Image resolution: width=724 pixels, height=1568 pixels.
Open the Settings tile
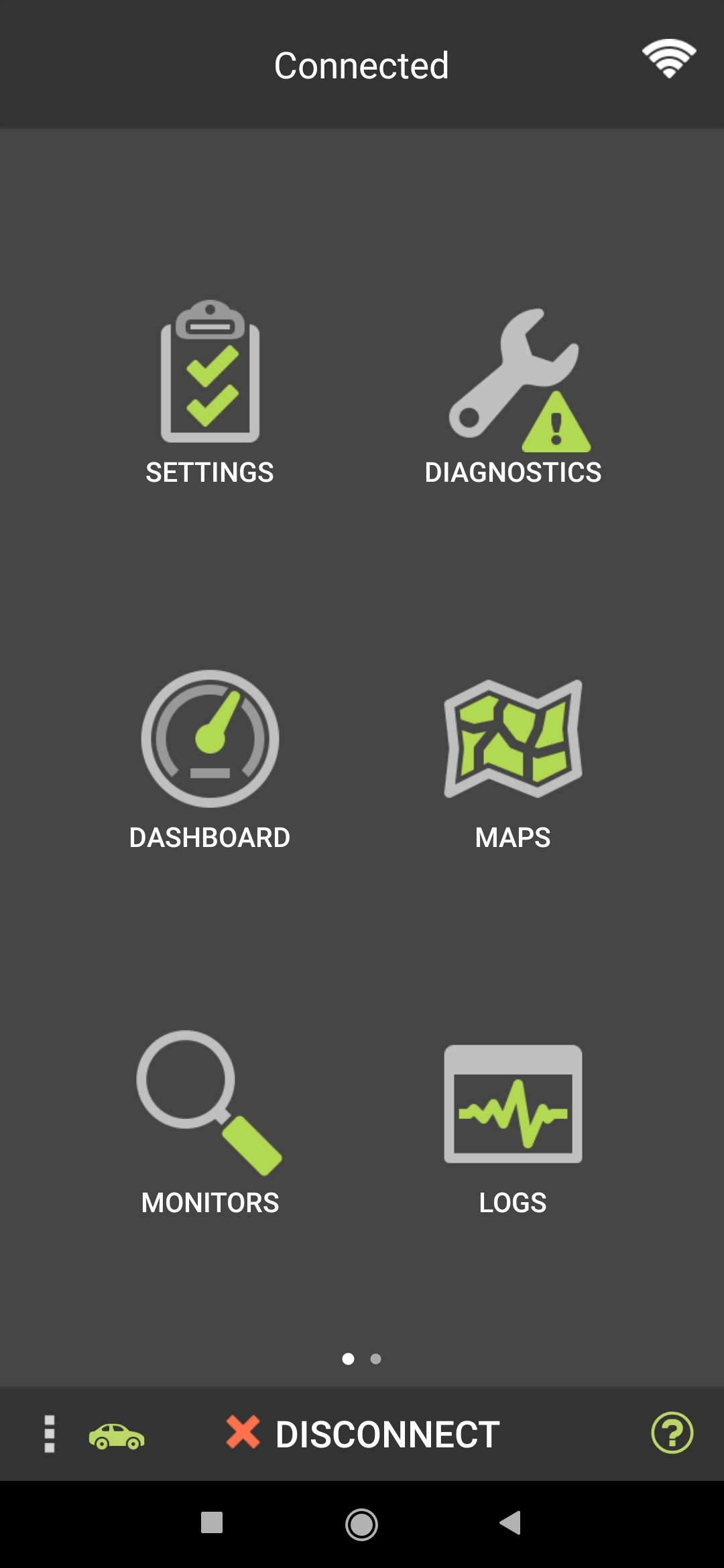pyautogui.click(x=210, y=393)
